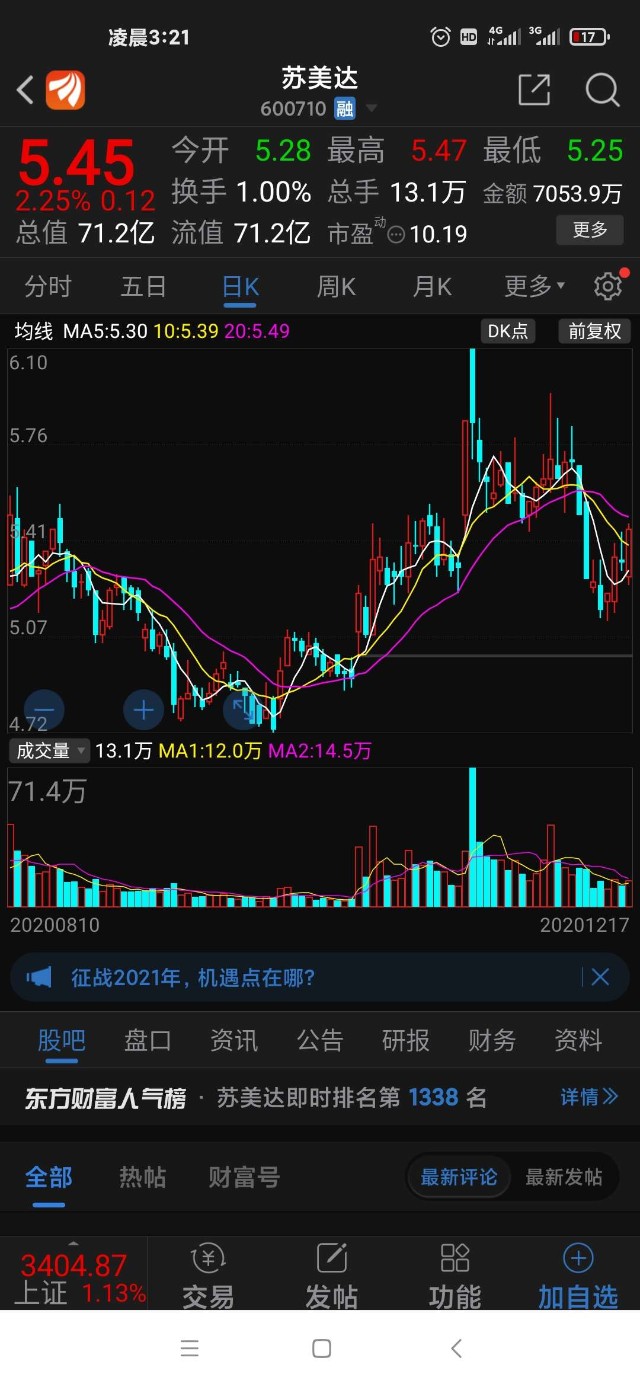The height and width of the screenshot is (1387, 640).
Task: Open the 公告 tab
Action: click(x=320, y=1040)
